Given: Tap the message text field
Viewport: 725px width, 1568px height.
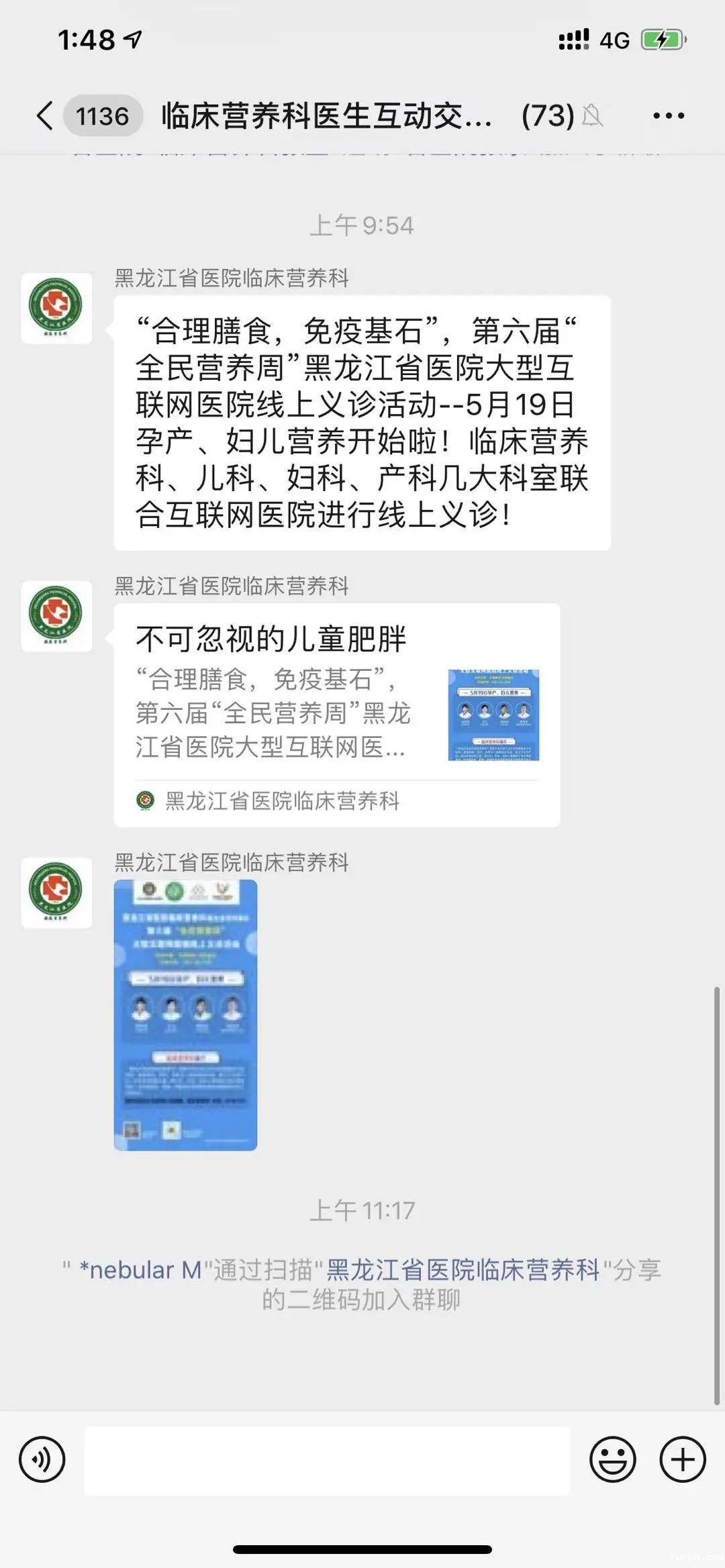Looking at the screenshot, I should 327,1461.
